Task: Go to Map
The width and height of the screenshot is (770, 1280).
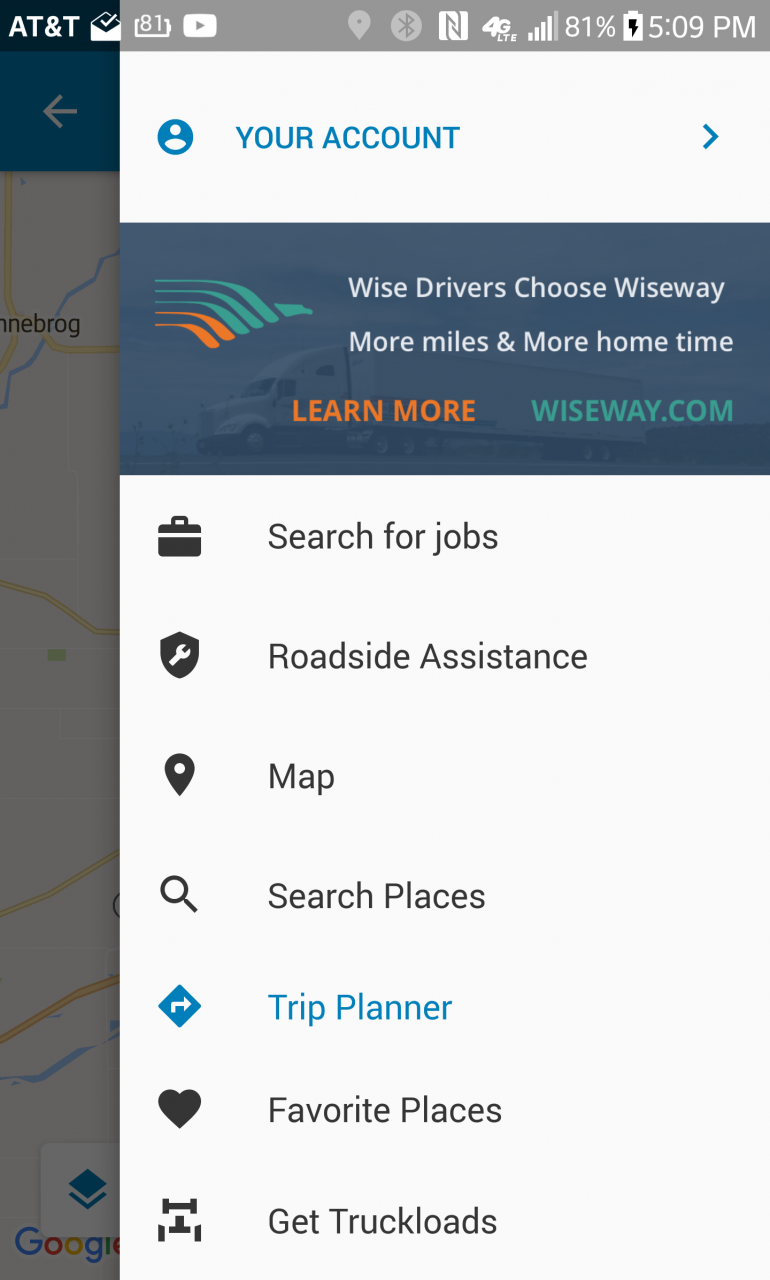Action: tap(444, 777)
